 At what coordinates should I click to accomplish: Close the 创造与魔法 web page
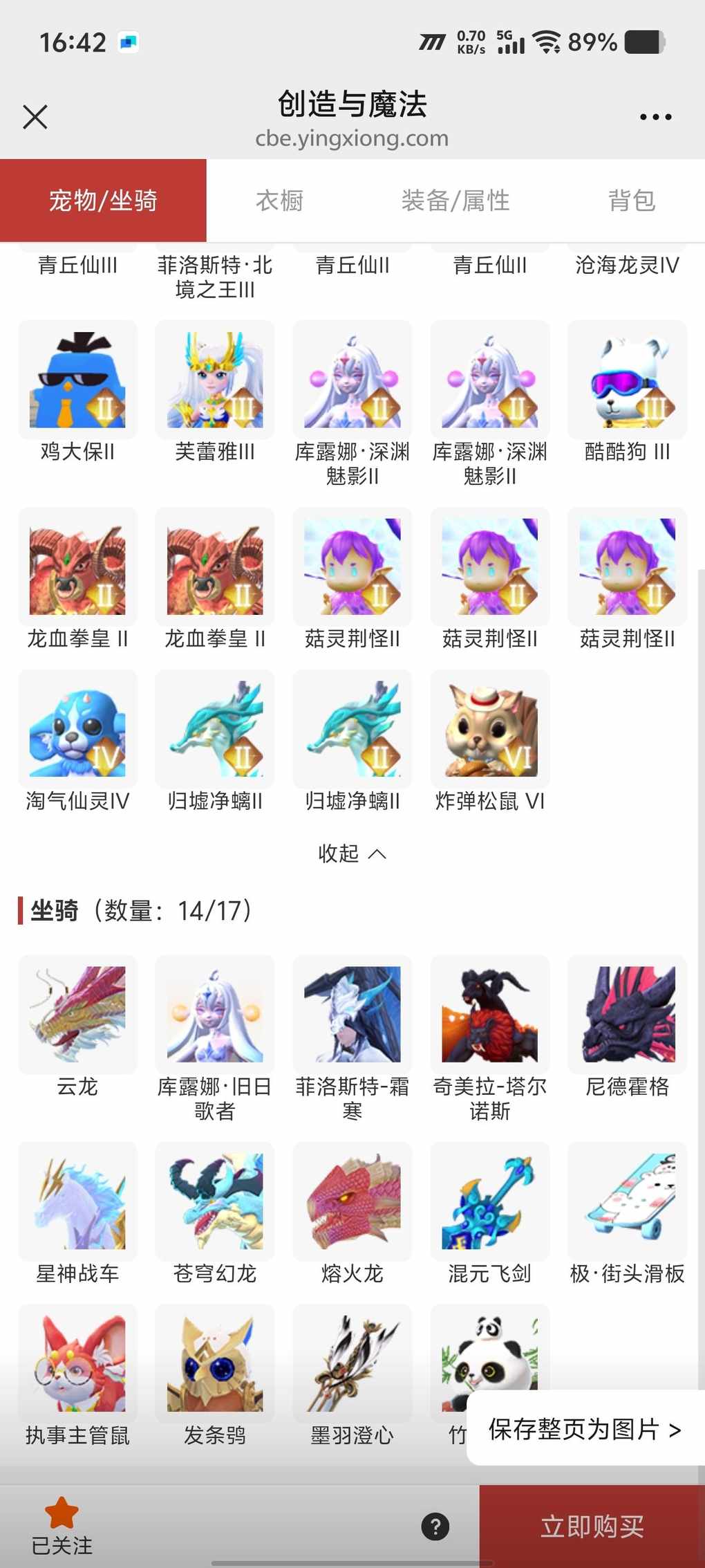[x=35, y=117]
